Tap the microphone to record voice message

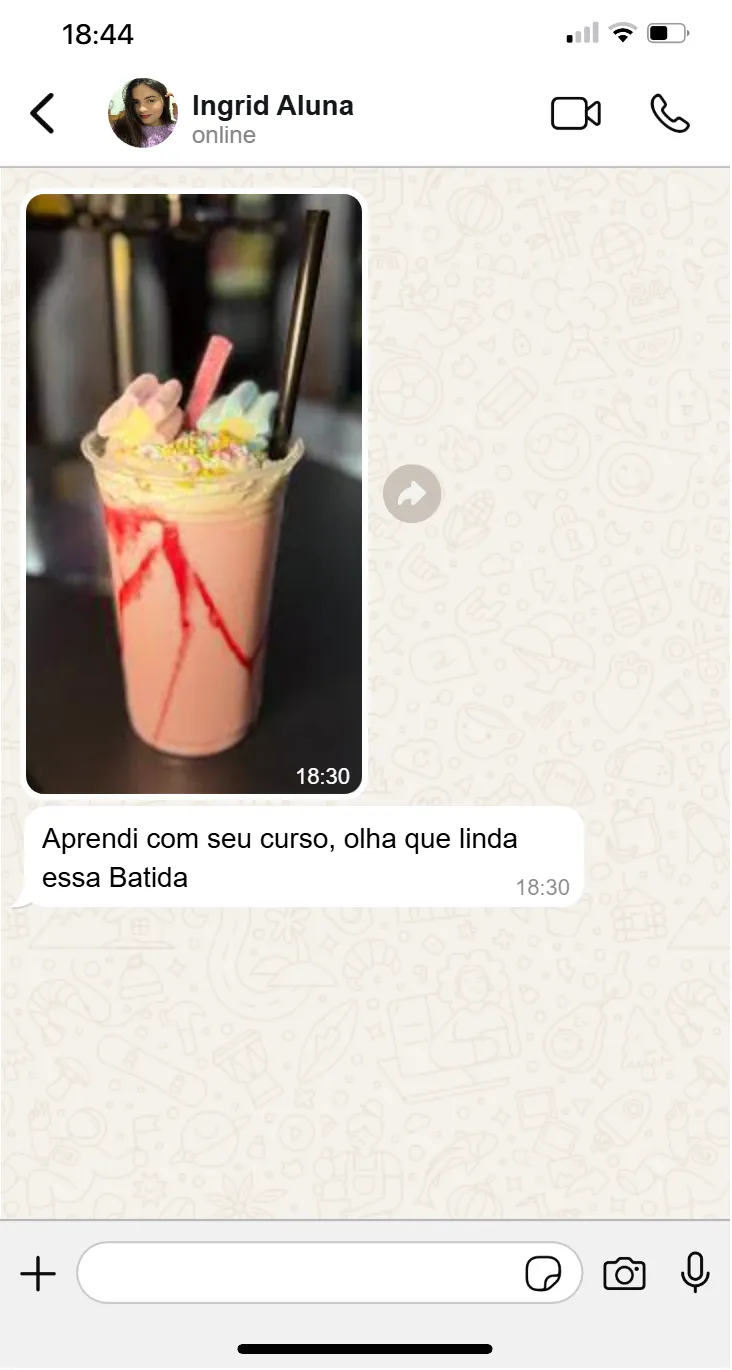(x=695, y=1273)
